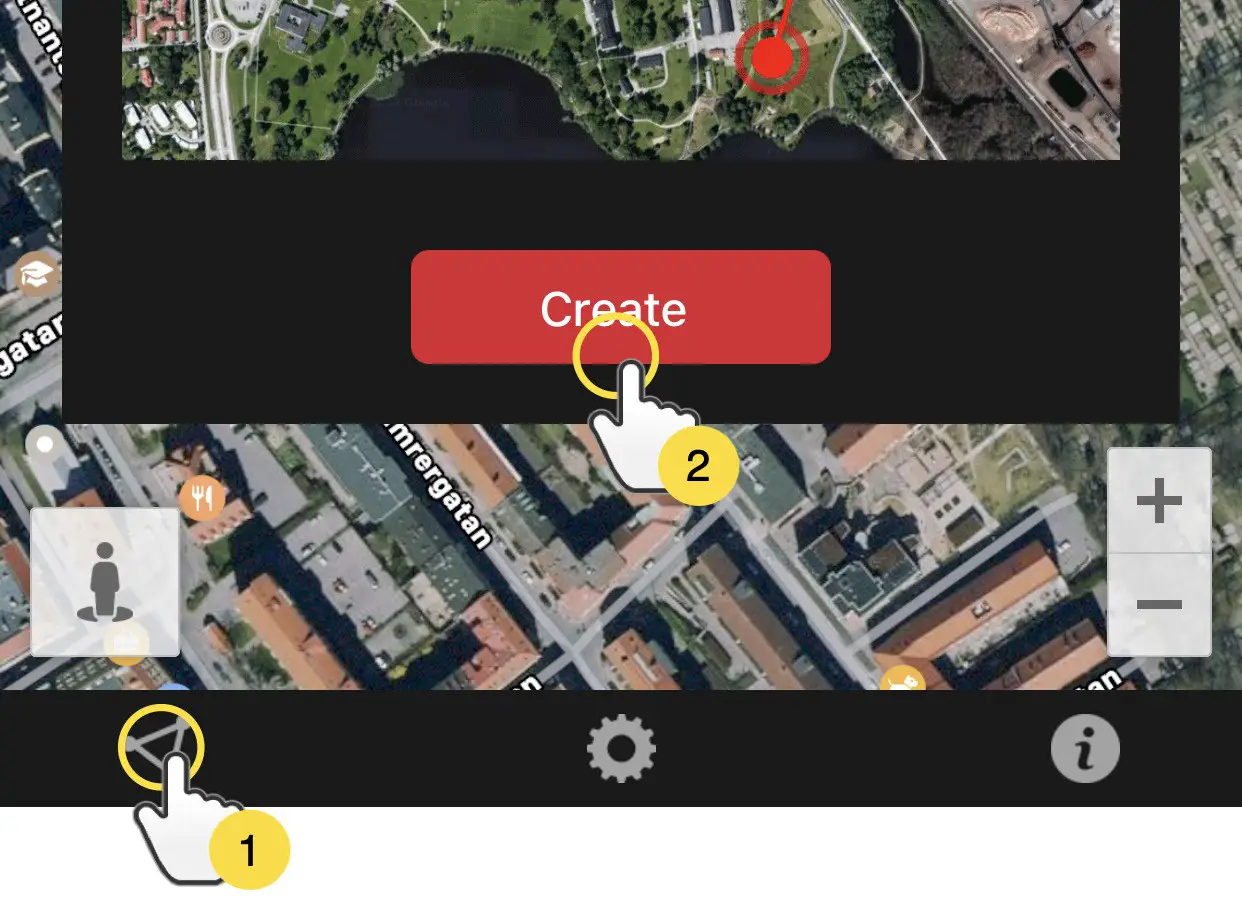This screenshot has width=1242, height=897.
Task: Activate the Street View pegman
Action: [x=105, y=582]
